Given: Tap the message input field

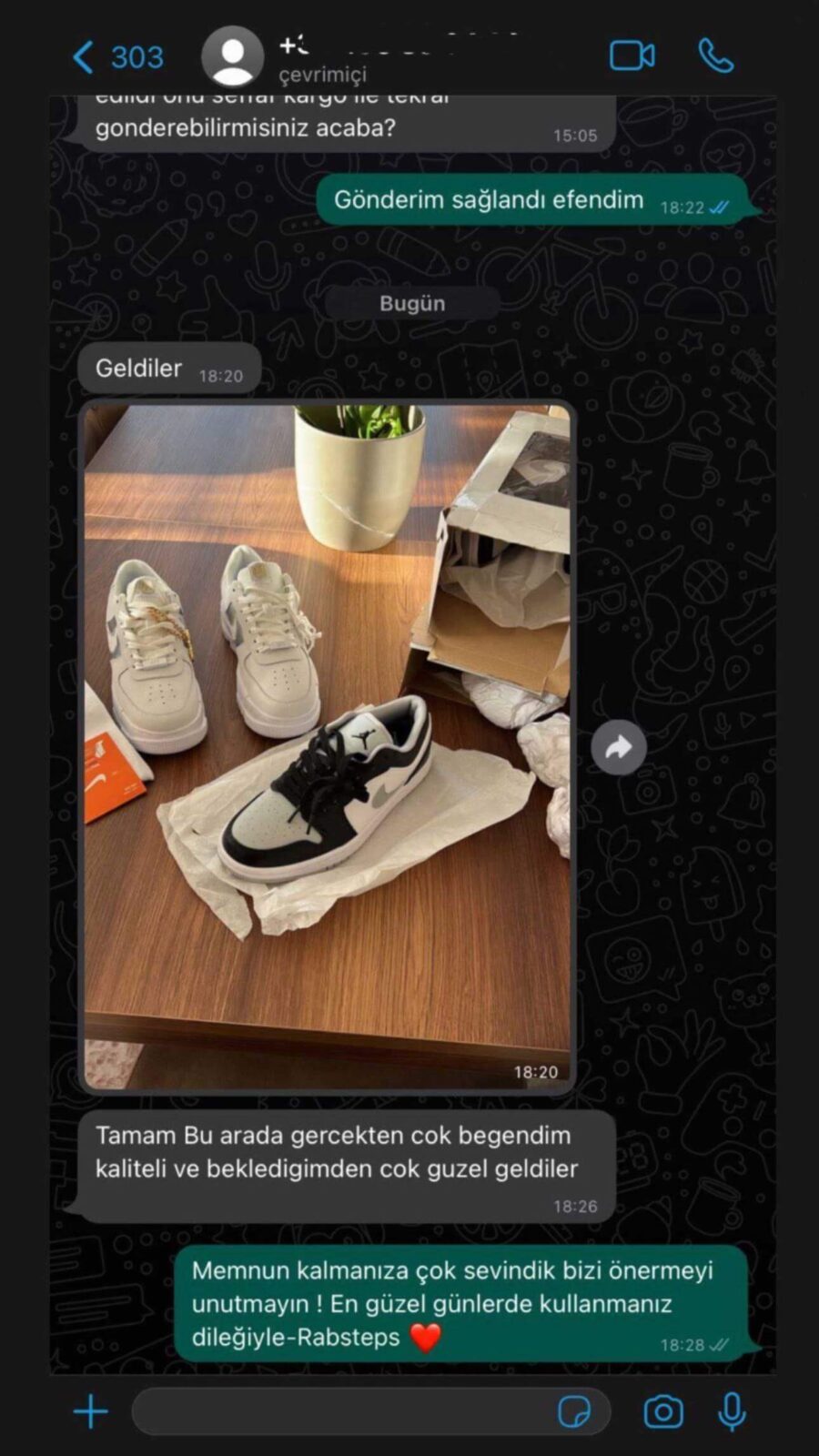Looking at the screenshot, I should point(341,1412).
